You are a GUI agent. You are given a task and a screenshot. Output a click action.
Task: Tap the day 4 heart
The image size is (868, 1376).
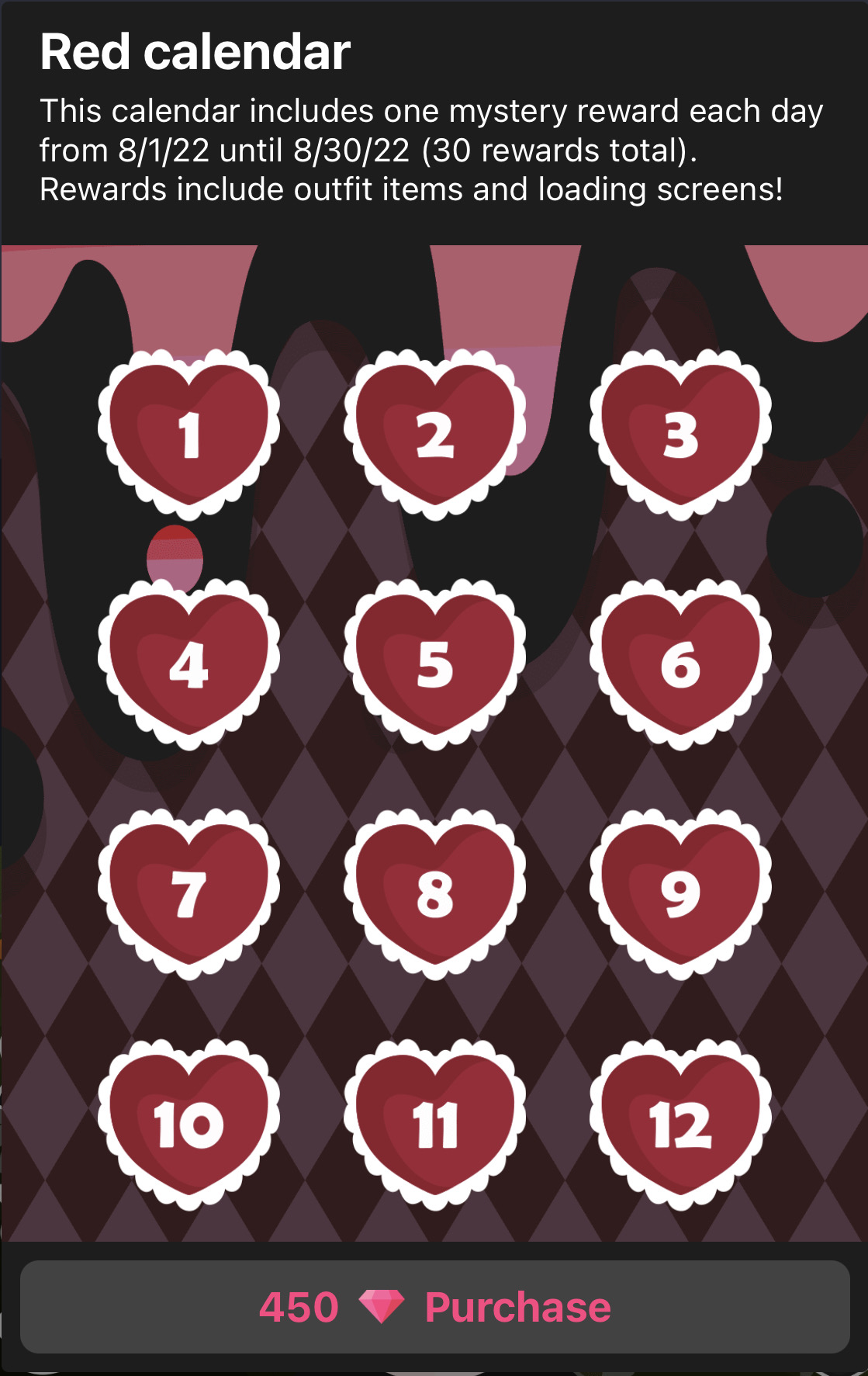(x=188, y=664)
